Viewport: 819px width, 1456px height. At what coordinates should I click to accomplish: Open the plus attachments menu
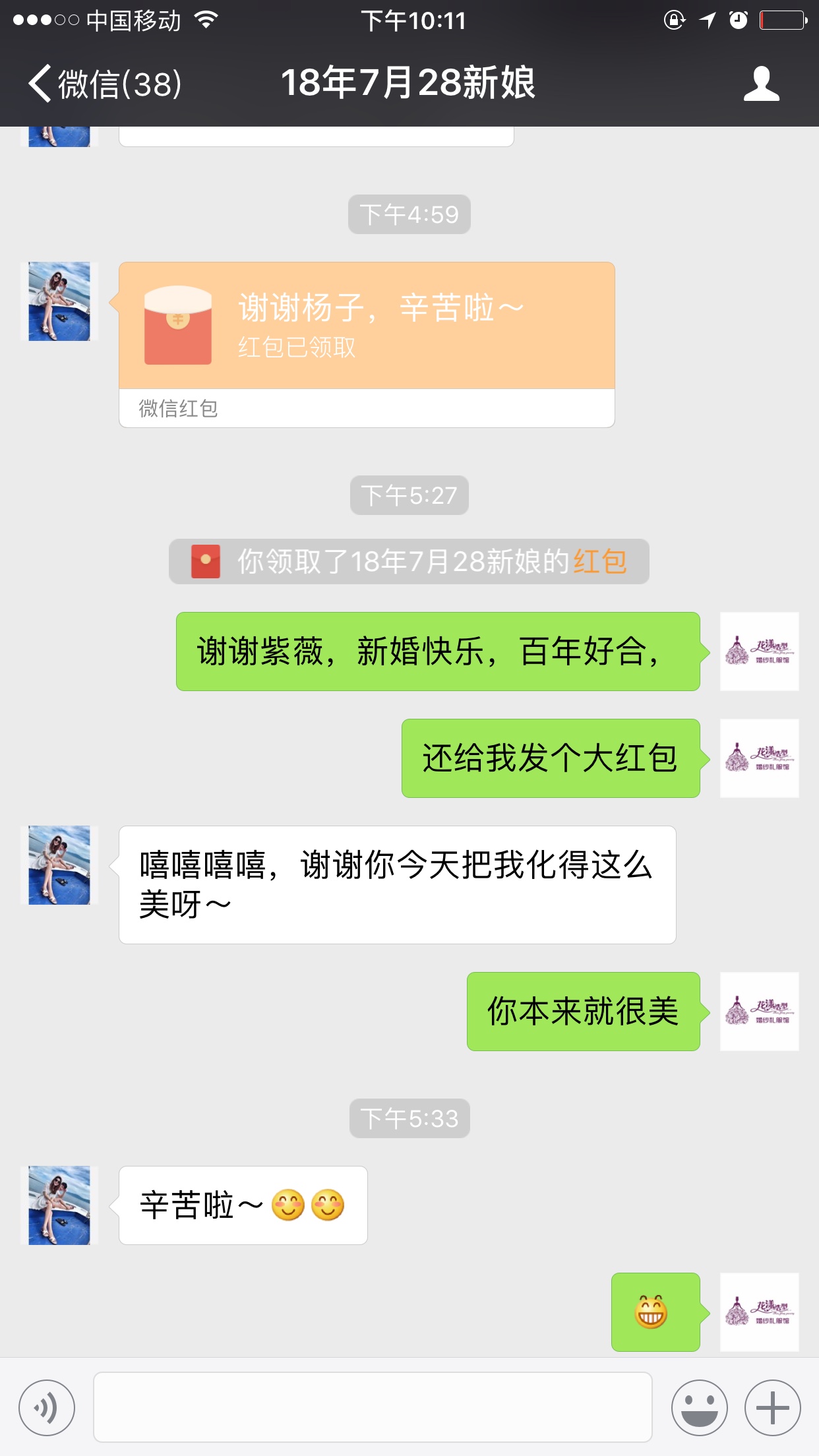(772, 1408)
